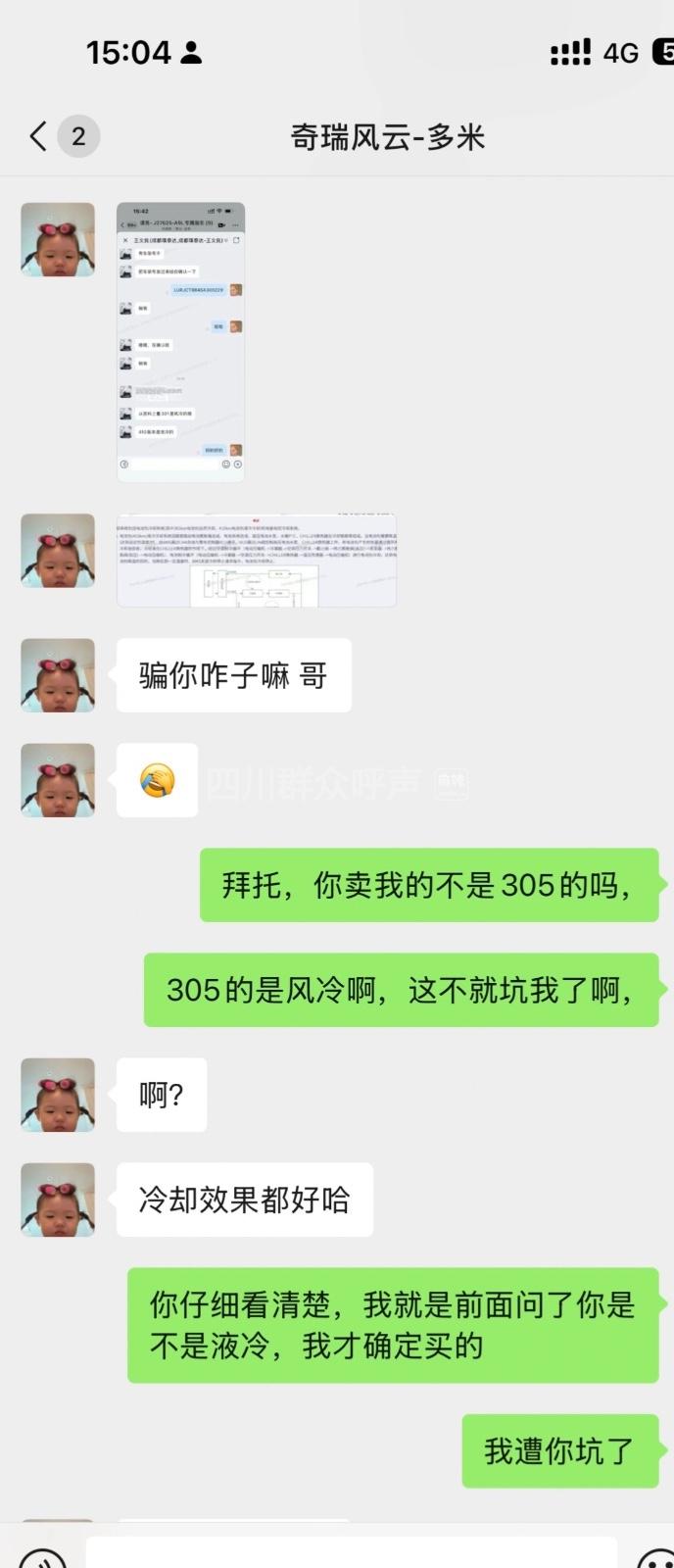The image size is (674, 1568).
Task: Switch to voice message input
Action: tap(43, 1558)
